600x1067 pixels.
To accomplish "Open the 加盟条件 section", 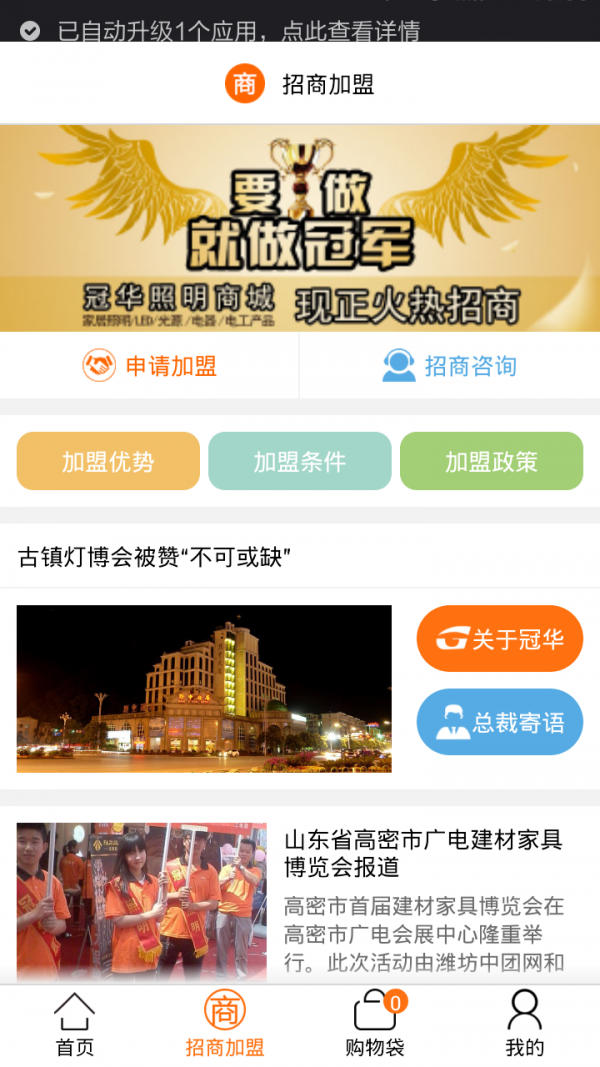I will 300,461.
